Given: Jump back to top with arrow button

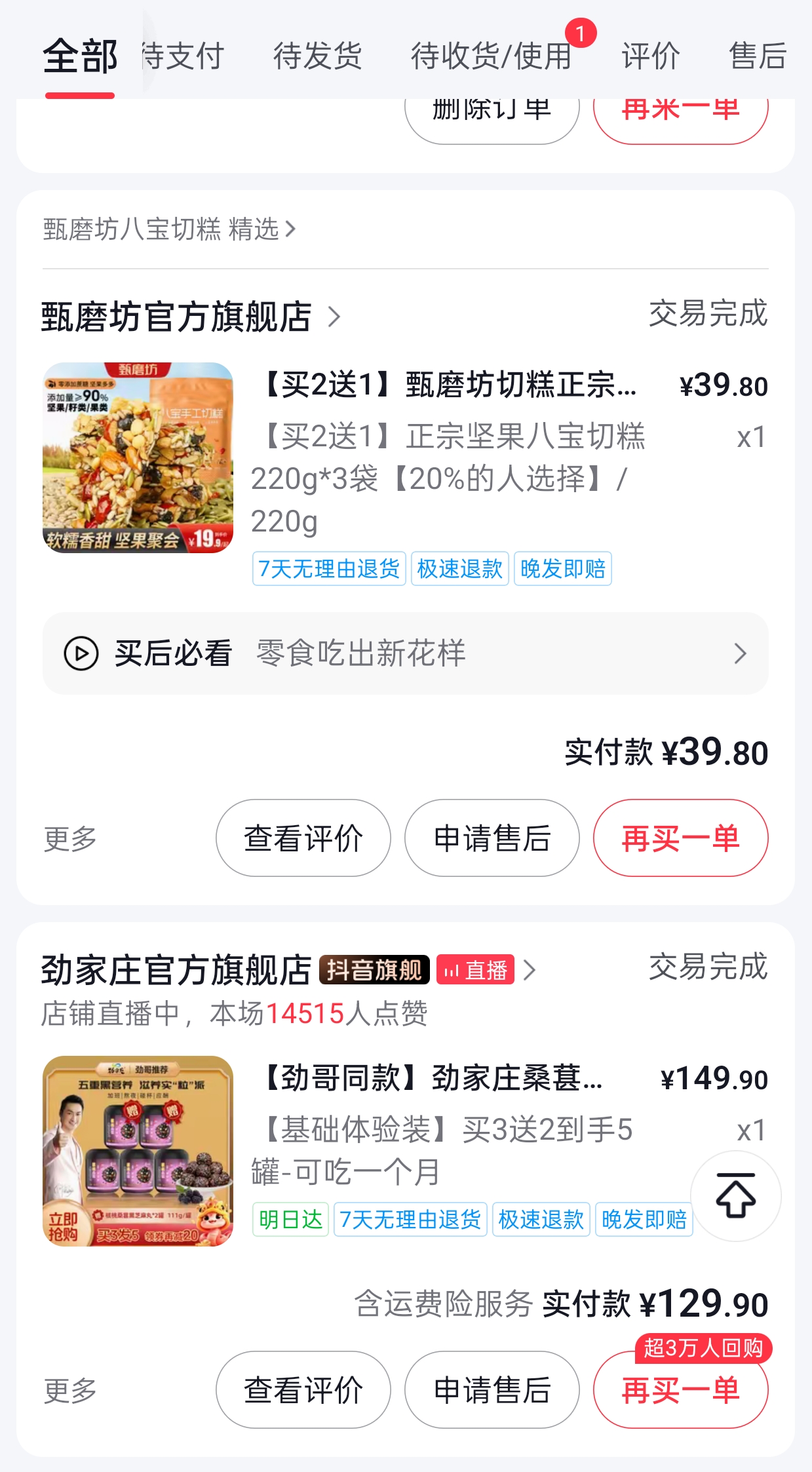Looking at the screenshot, I should [x=735, y=1195].
